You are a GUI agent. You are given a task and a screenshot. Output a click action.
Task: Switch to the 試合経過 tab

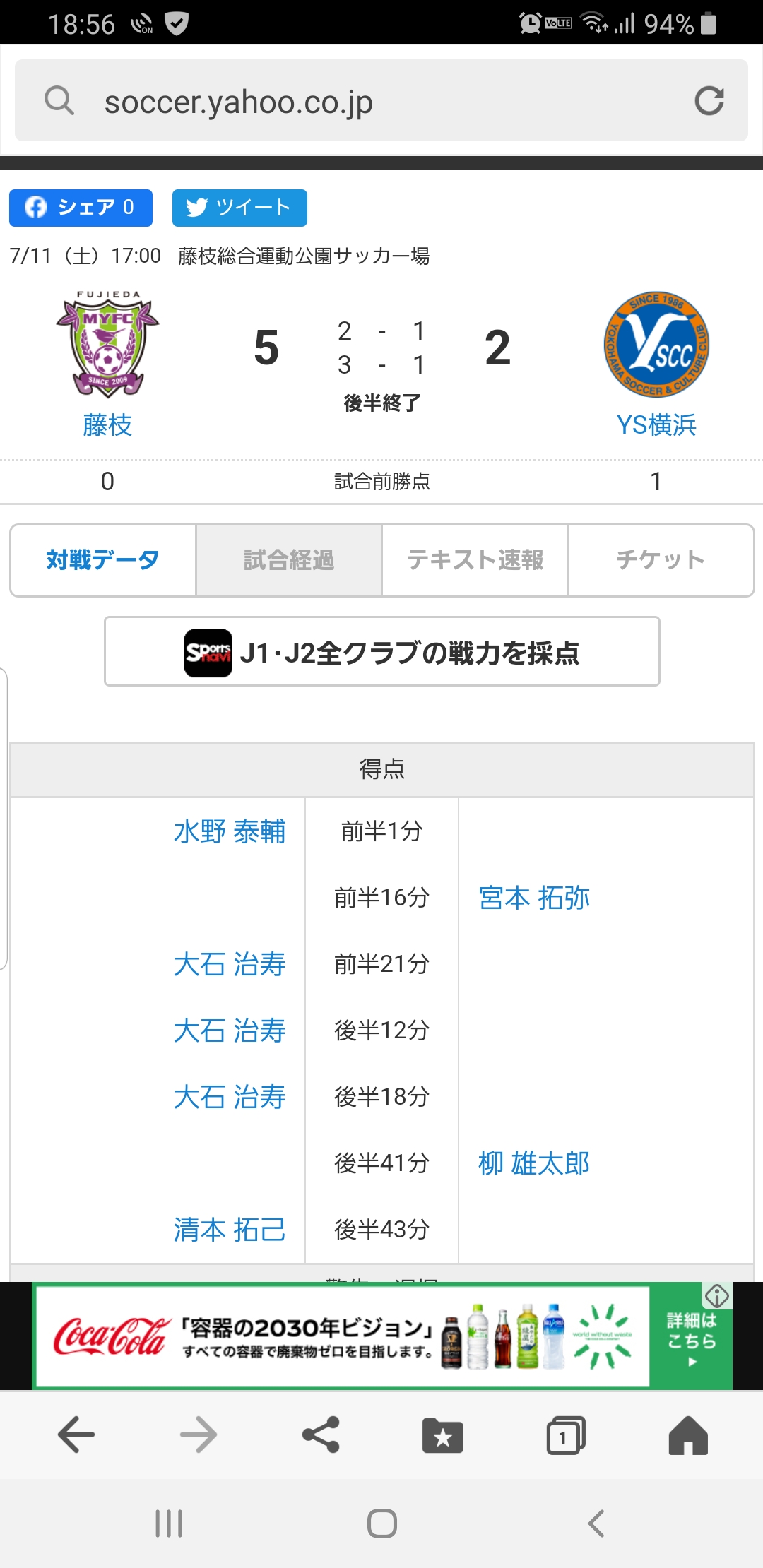pos(289,560)
